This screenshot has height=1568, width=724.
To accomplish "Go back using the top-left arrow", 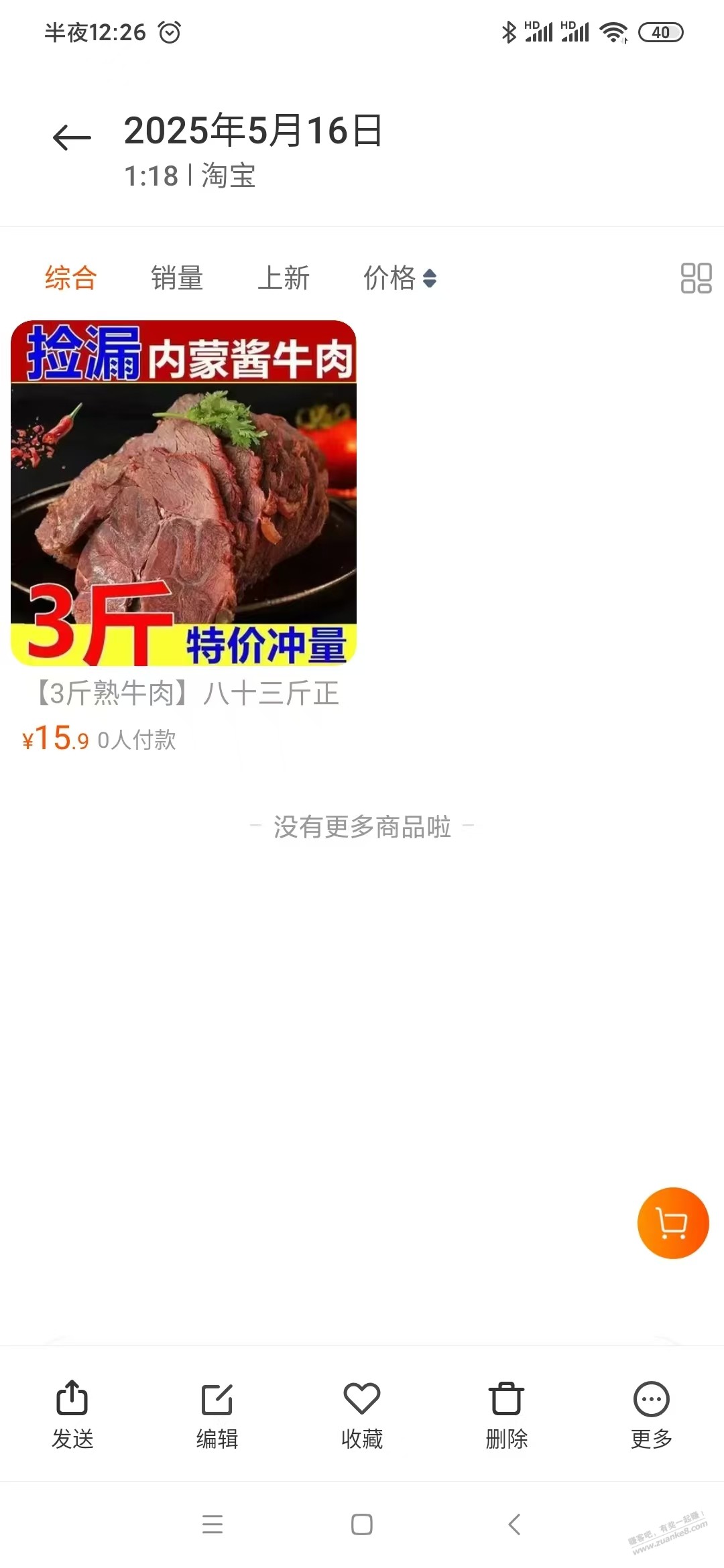I will [72, 137].
